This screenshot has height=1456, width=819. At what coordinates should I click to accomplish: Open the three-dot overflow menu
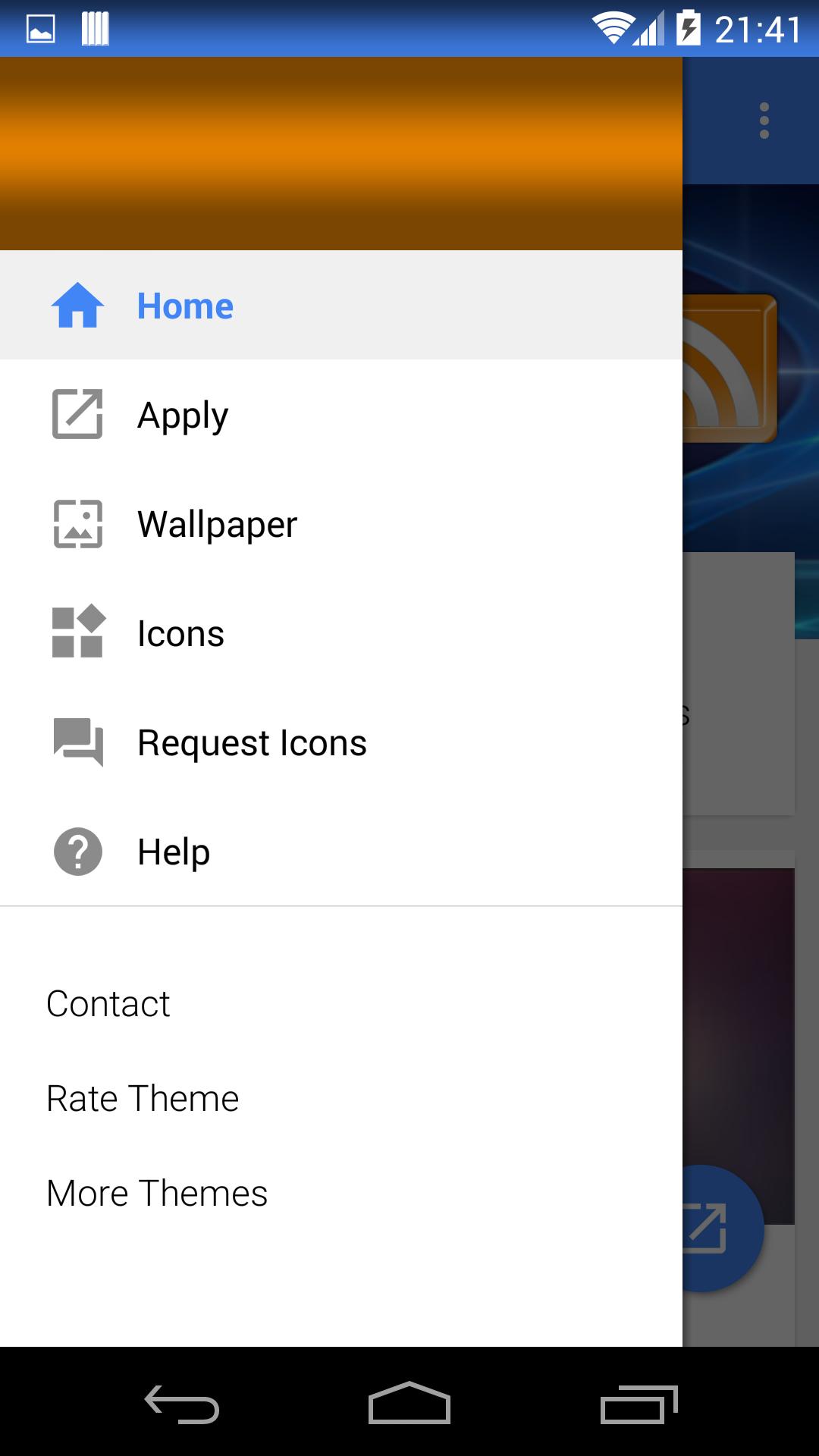(x=764, y=121)
